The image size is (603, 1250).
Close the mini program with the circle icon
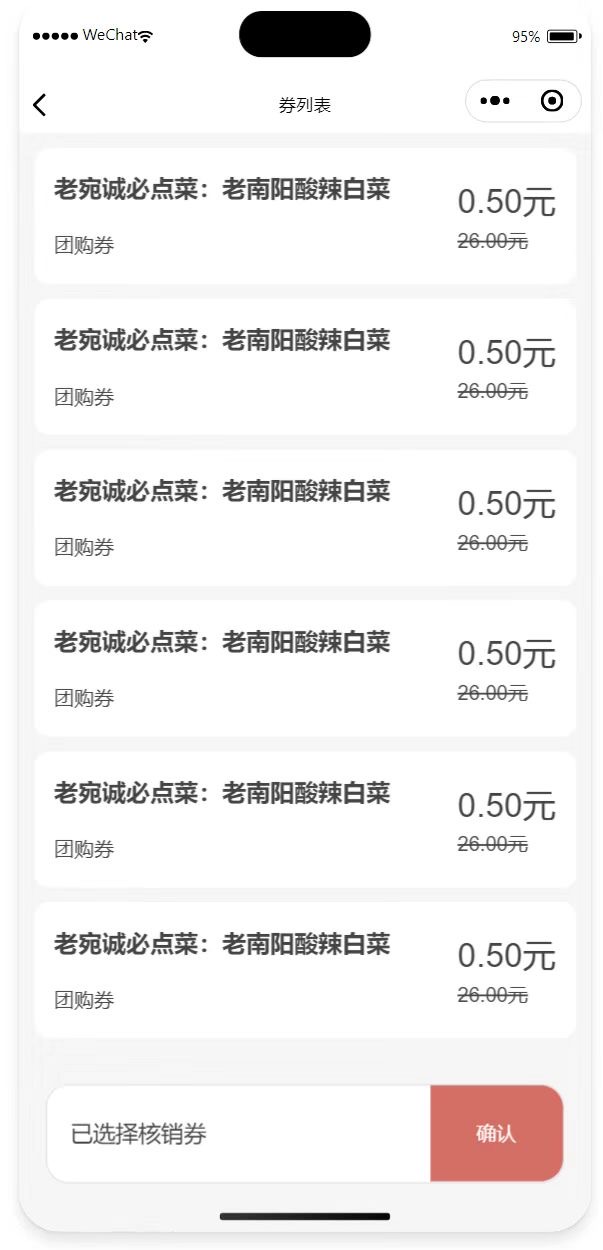(551, 101)
